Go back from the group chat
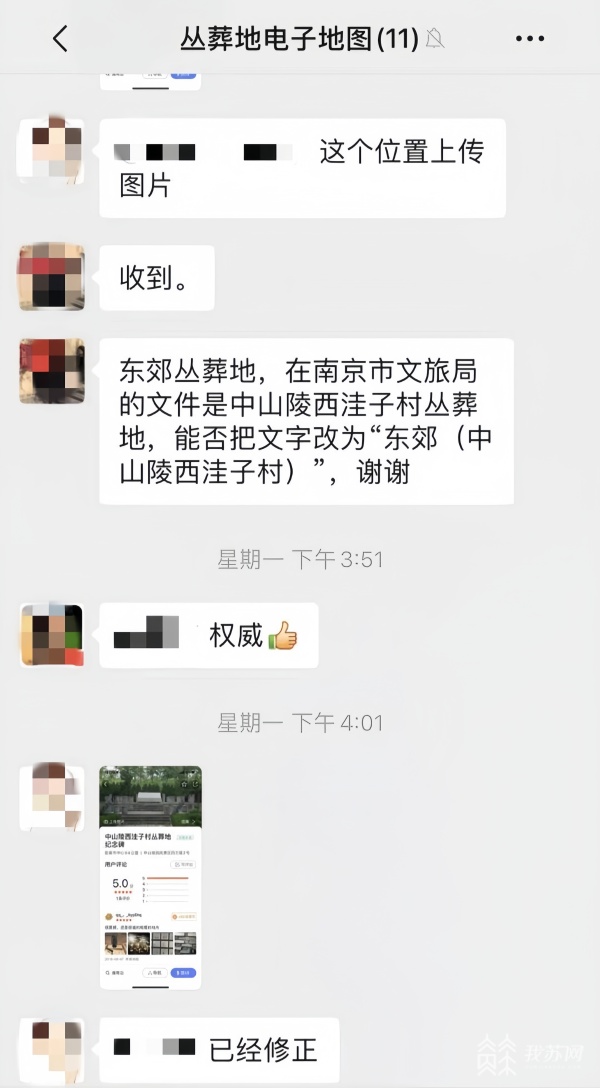 [60, 39]
